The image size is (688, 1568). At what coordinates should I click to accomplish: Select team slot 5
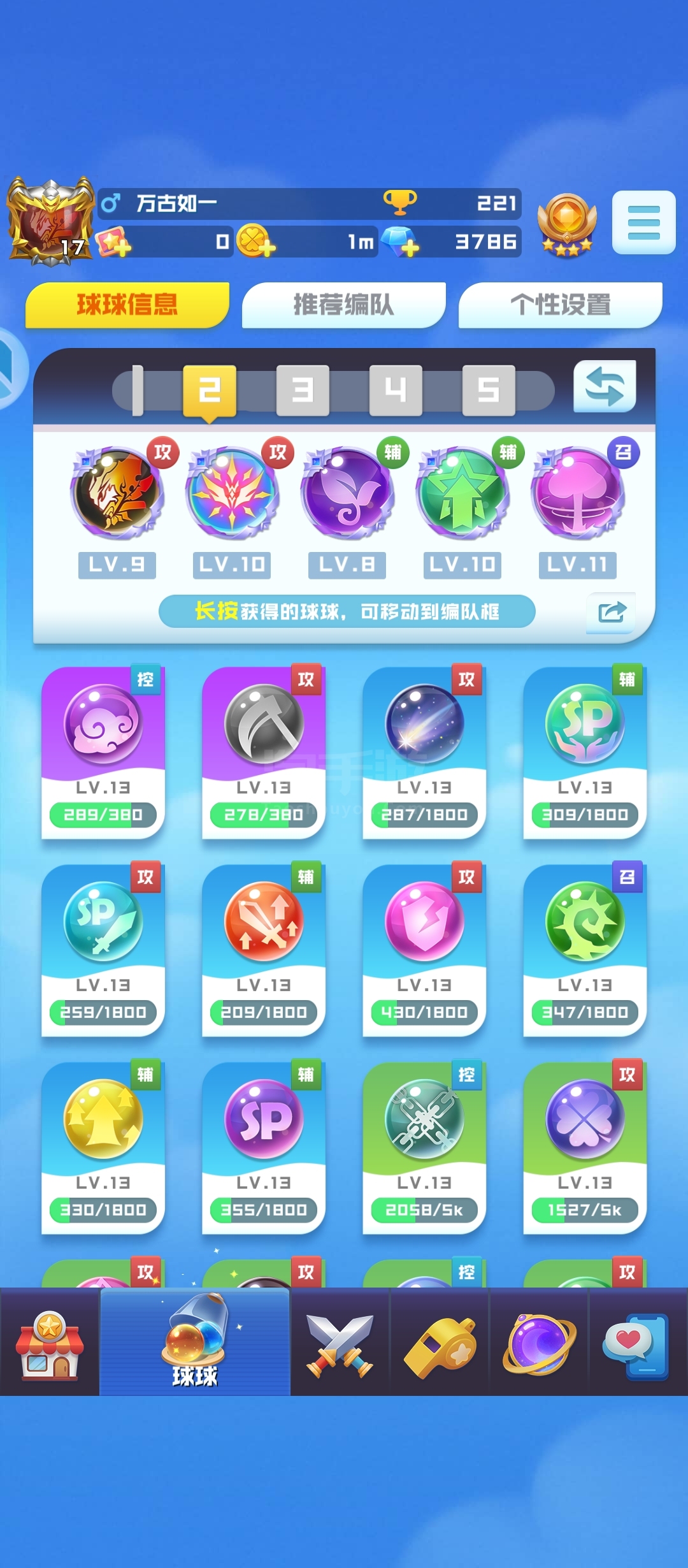point(489,390)
